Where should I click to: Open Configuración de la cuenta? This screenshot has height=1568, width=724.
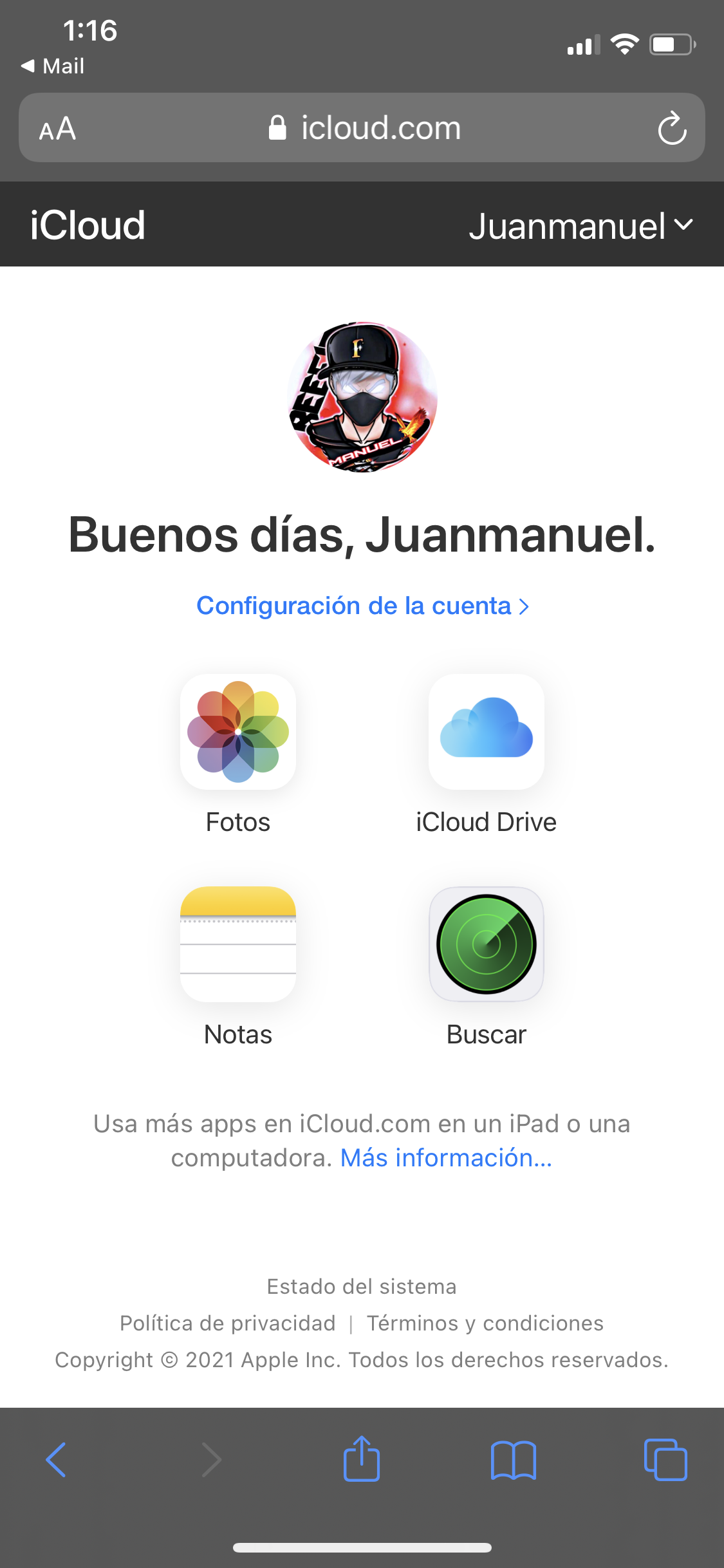(362, 606)
